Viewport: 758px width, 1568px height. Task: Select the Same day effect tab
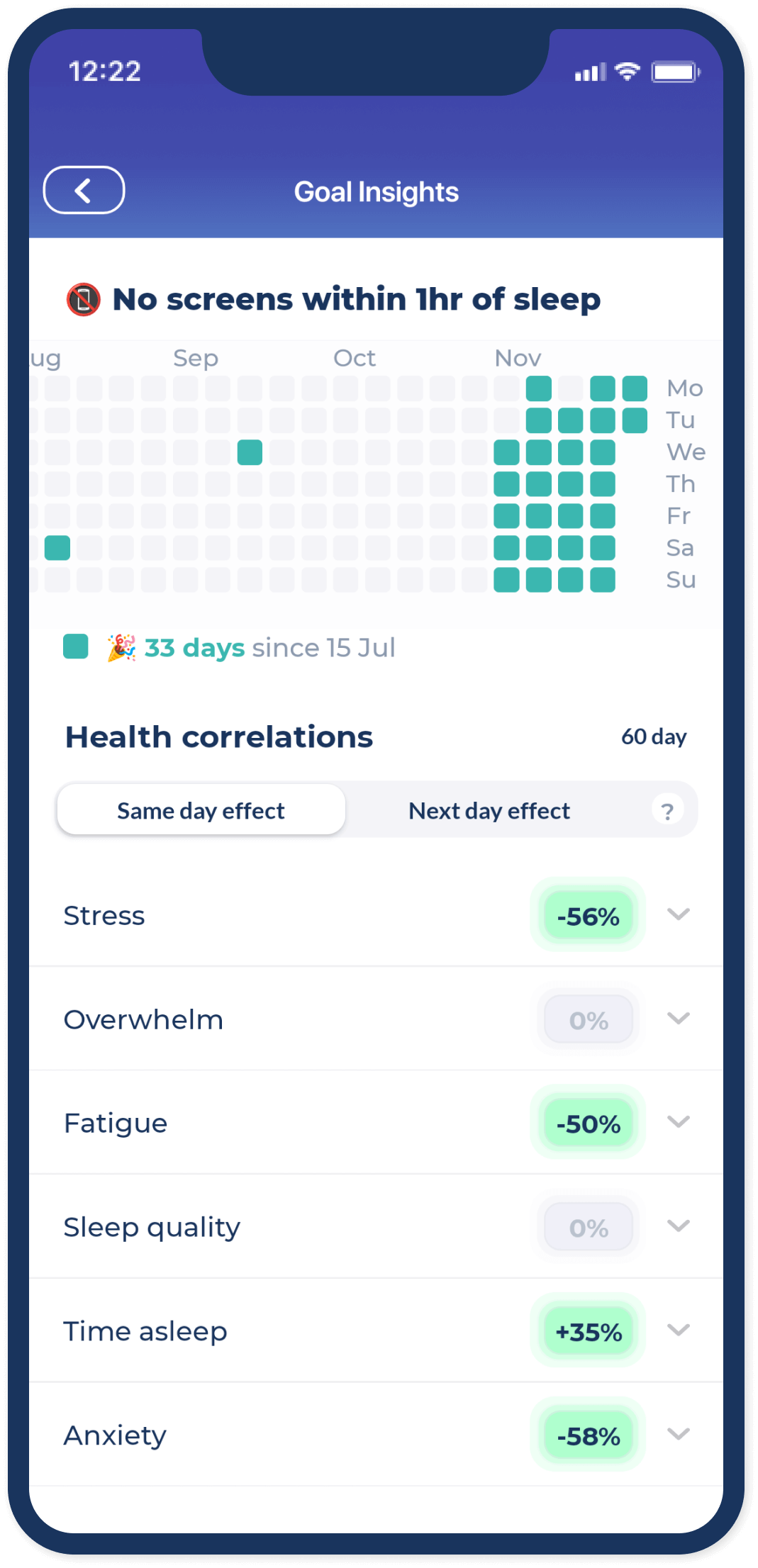coord(201,810)
